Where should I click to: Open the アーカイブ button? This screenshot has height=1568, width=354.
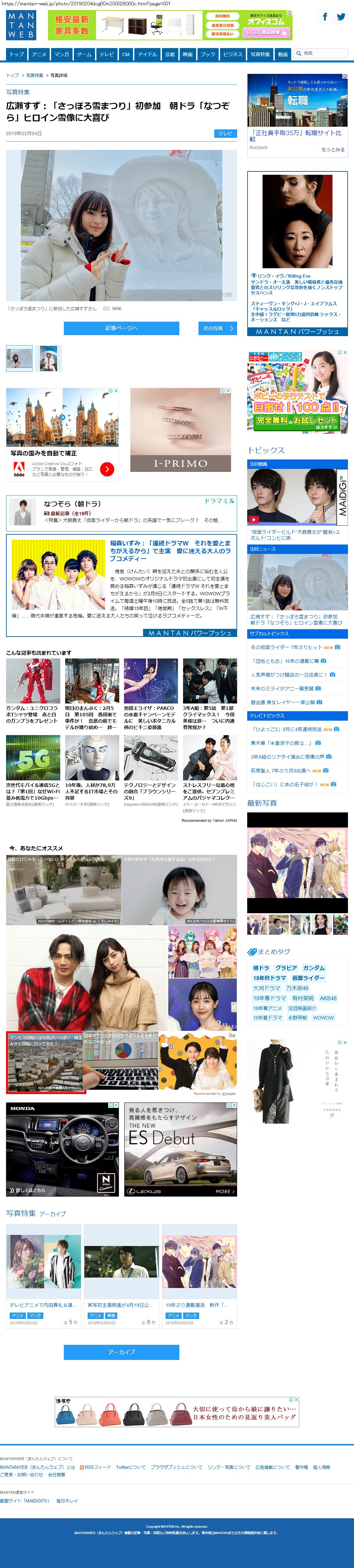[121, 1352]
